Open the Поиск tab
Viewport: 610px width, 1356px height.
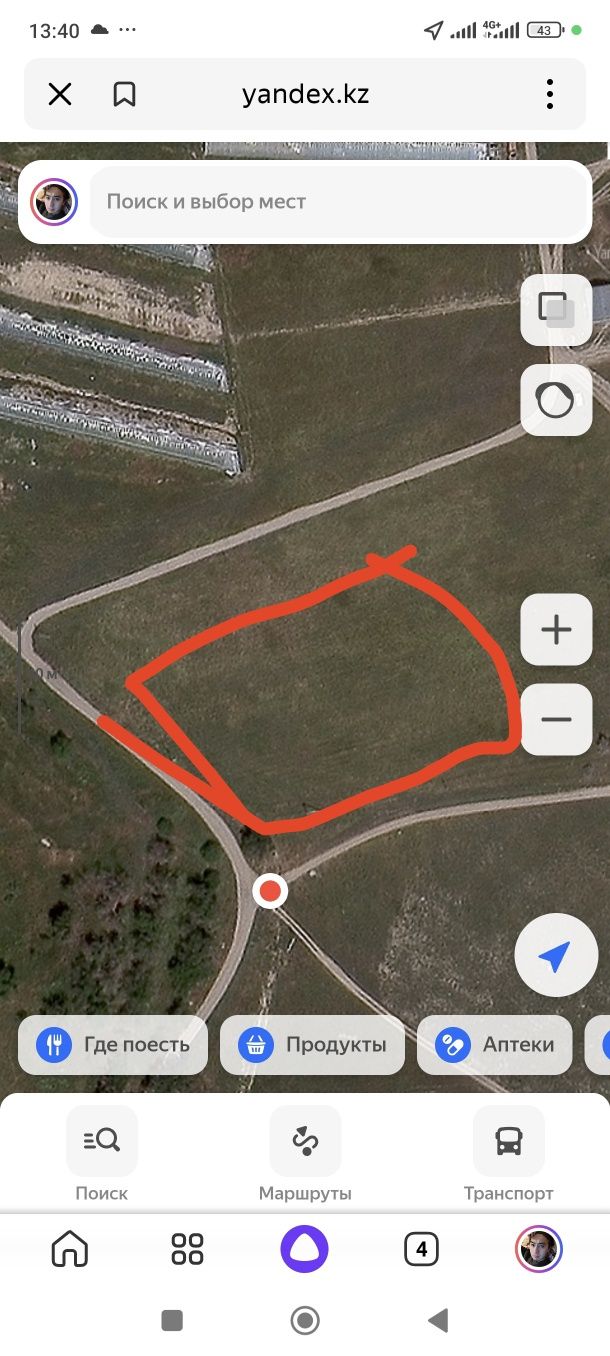point(102,1153)
